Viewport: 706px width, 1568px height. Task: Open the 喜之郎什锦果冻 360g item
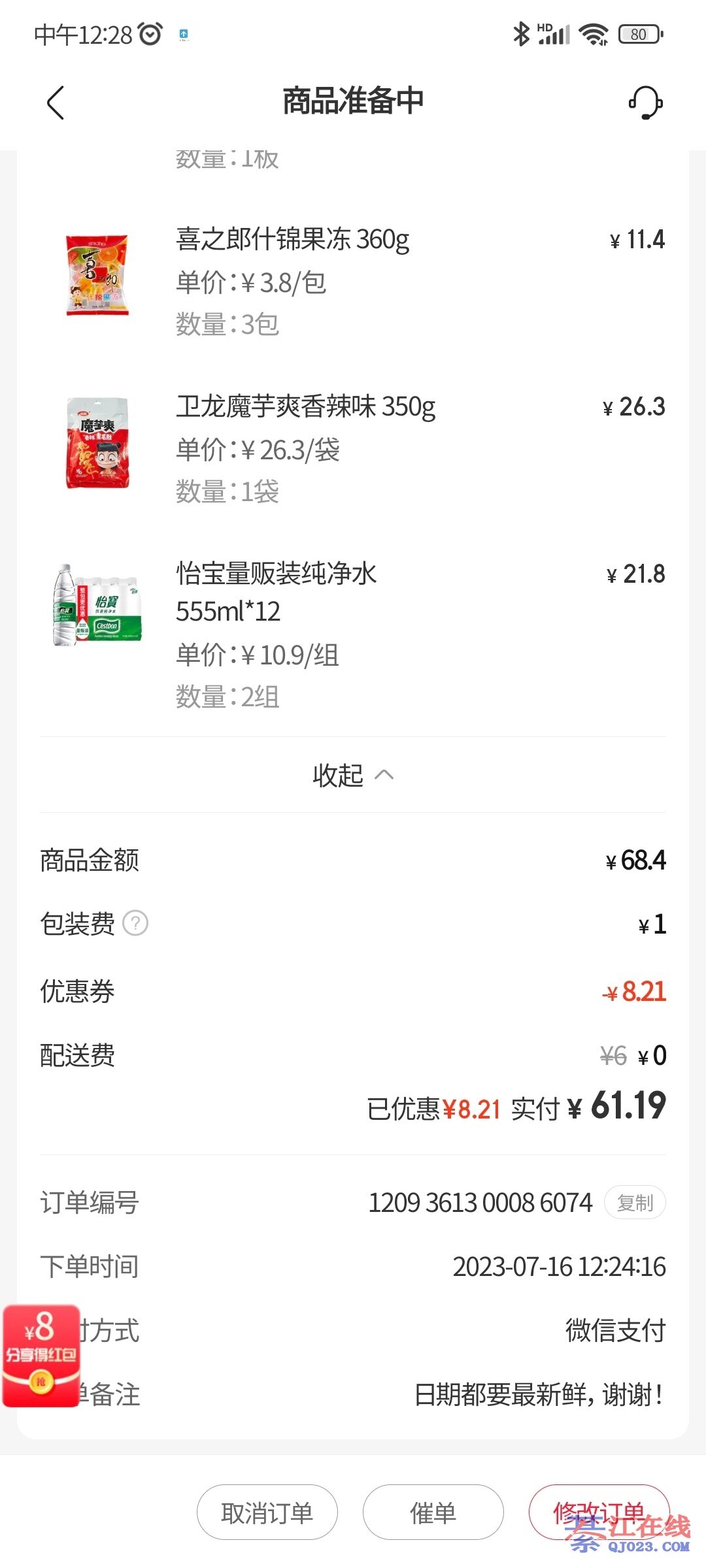[292, 239]
